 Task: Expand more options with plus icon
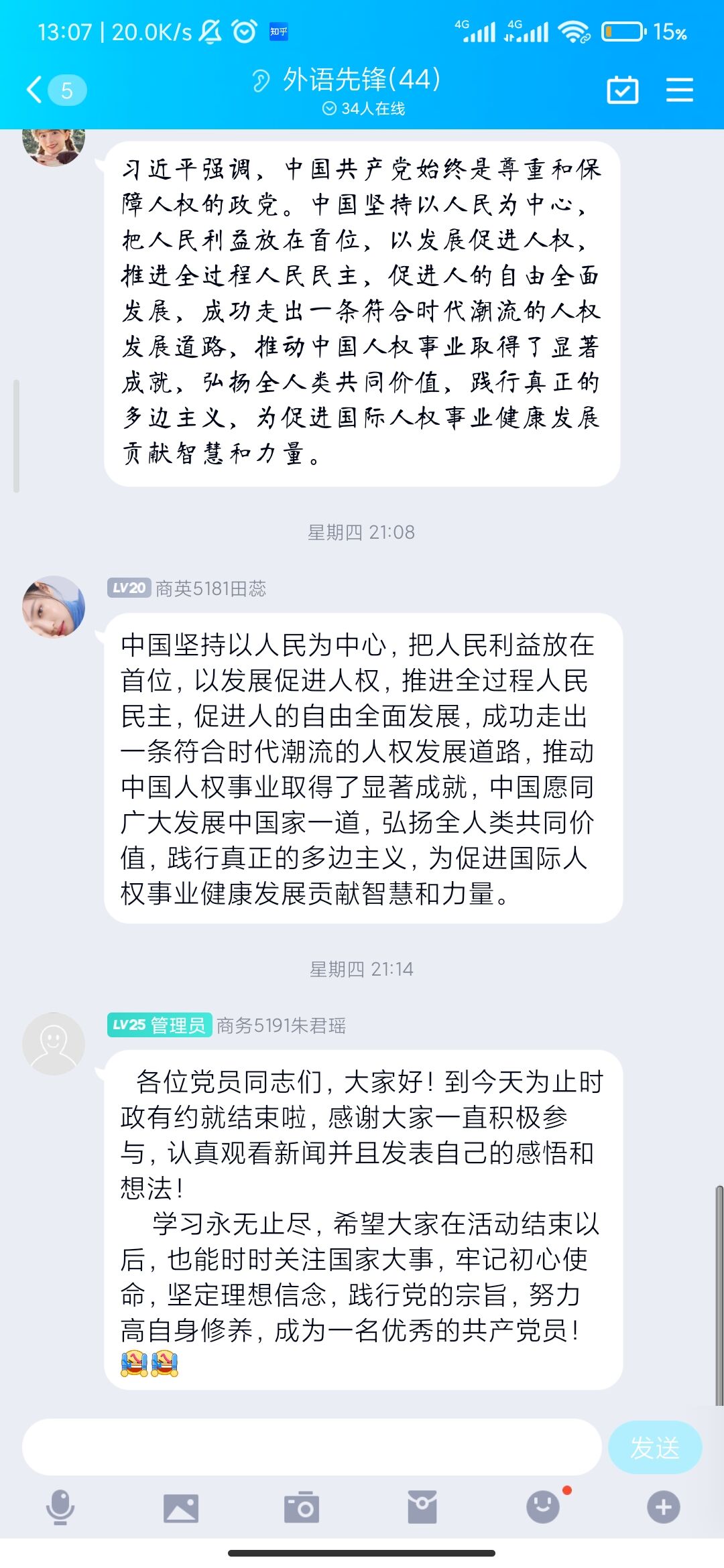point(663,1508)
